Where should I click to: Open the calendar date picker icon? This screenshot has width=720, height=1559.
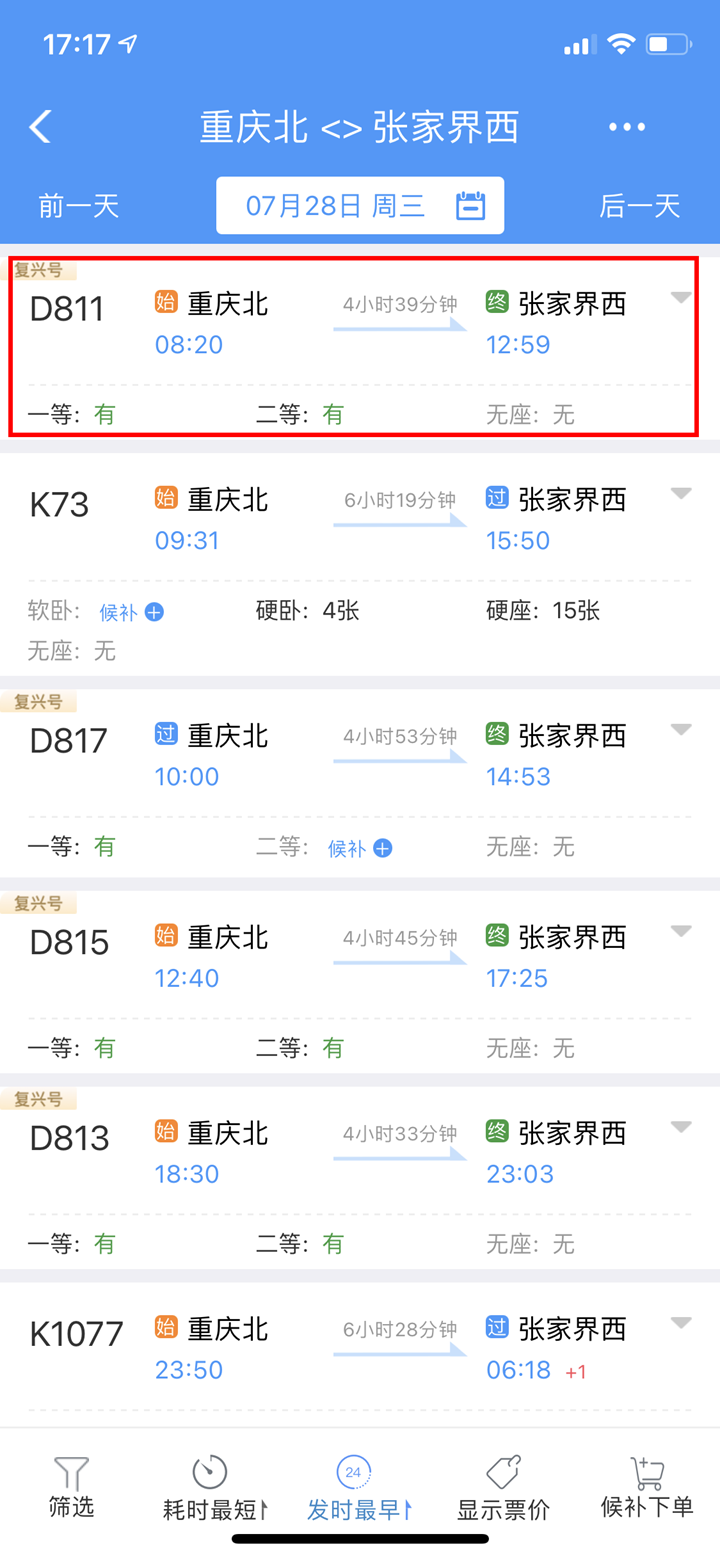pos(471,204)
